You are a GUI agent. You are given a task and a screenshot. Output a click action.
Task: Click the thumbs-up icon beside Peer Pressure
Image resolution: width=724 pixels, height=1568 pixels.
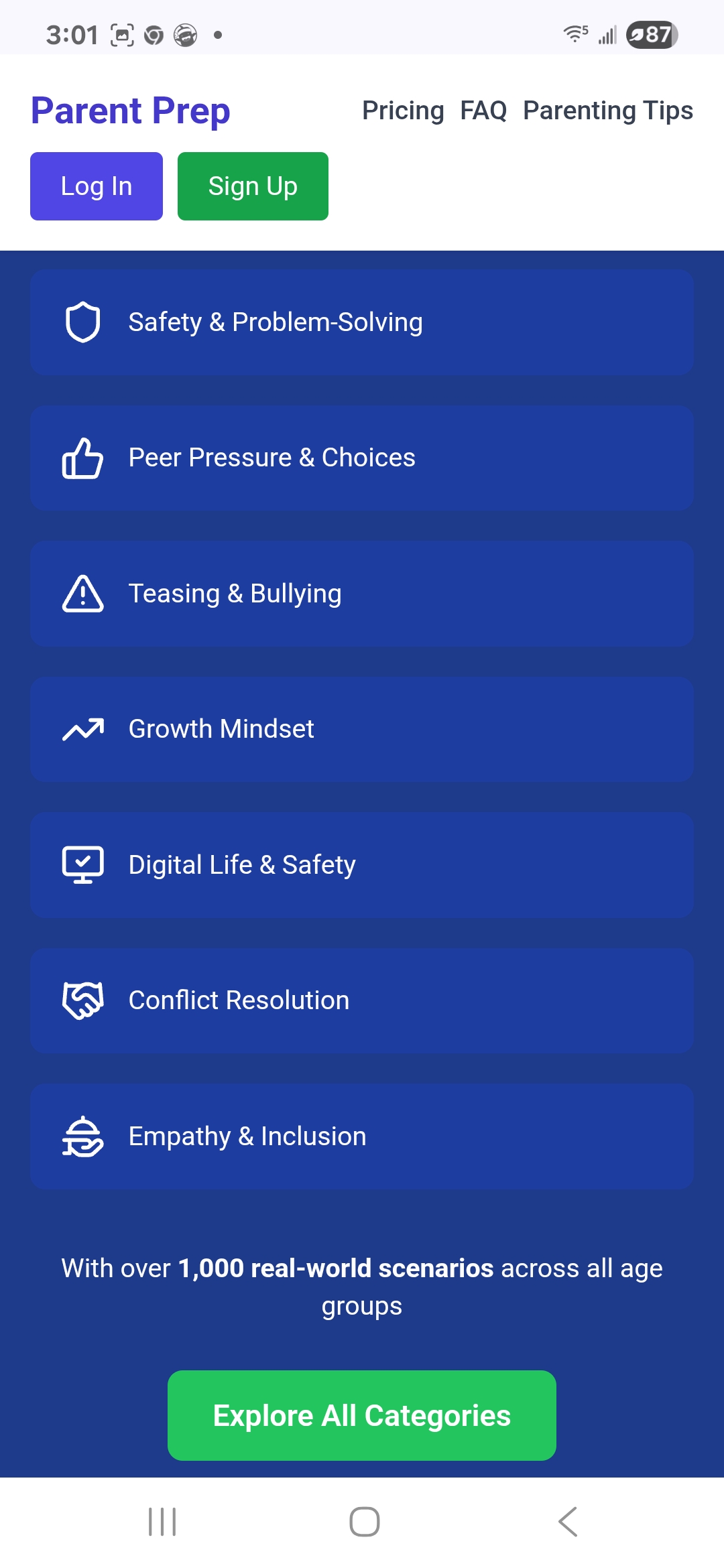coord(82,458)
